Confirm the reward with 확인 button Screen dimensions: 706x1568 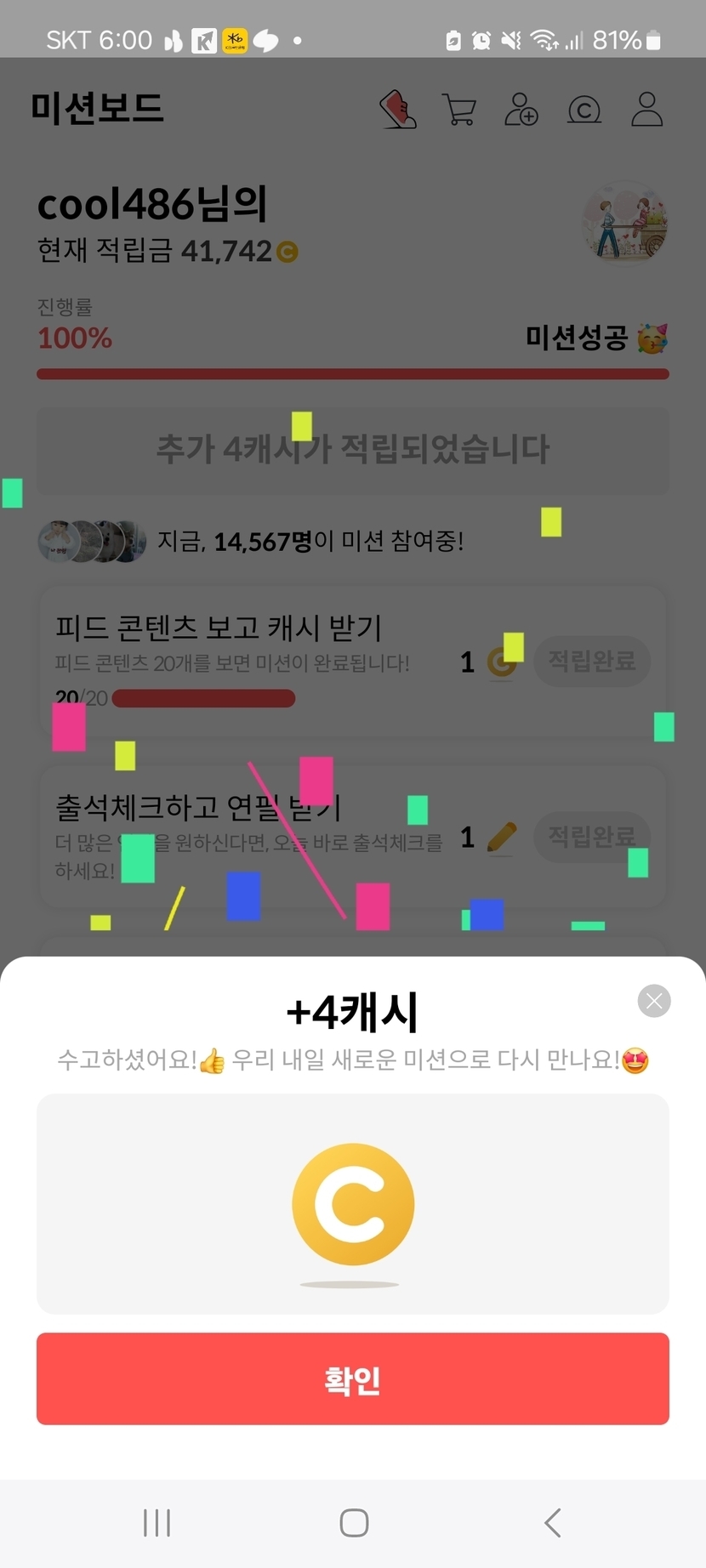tap(353, 1378)
